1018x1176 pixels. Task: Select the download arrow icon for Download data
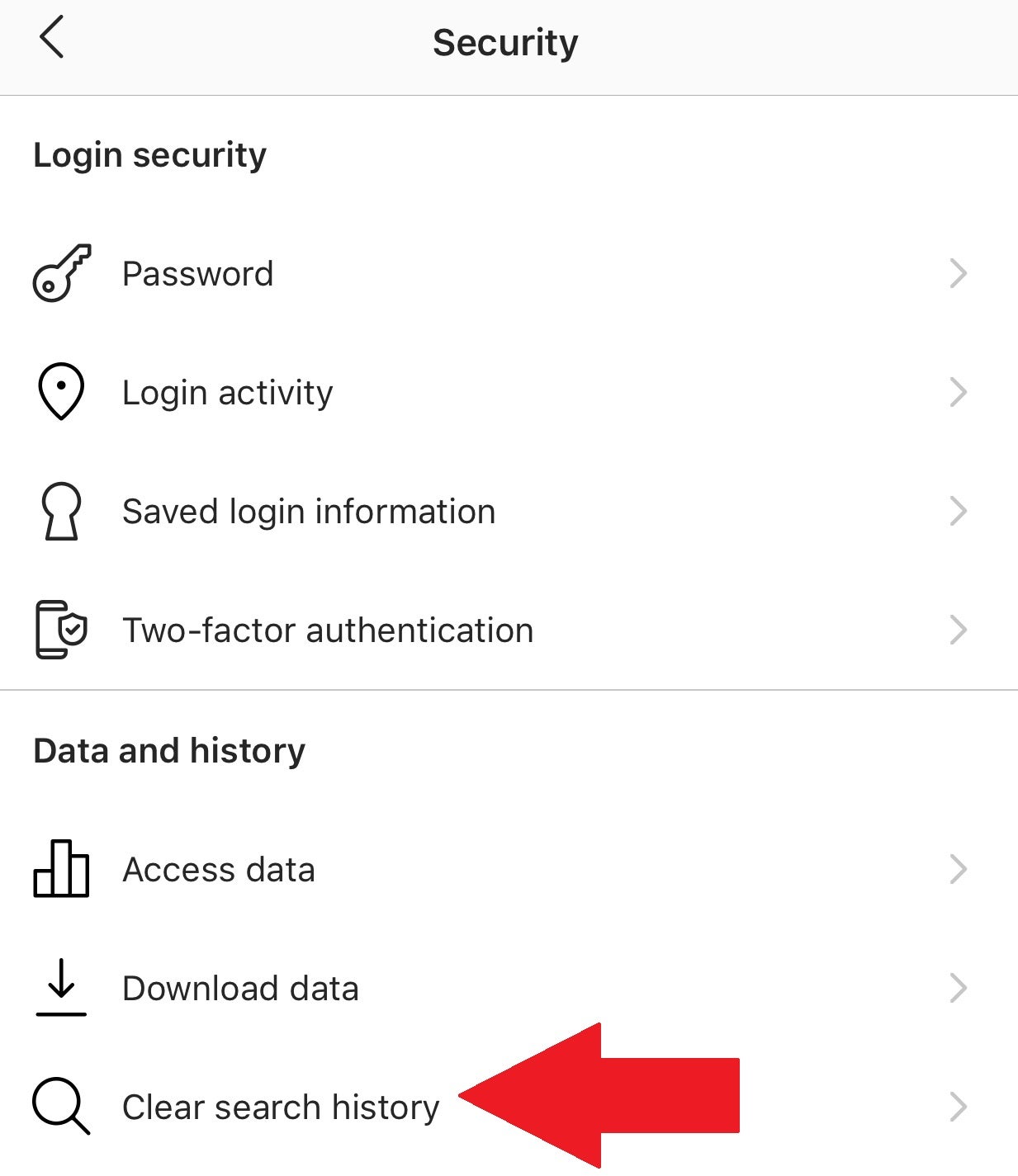60,987
